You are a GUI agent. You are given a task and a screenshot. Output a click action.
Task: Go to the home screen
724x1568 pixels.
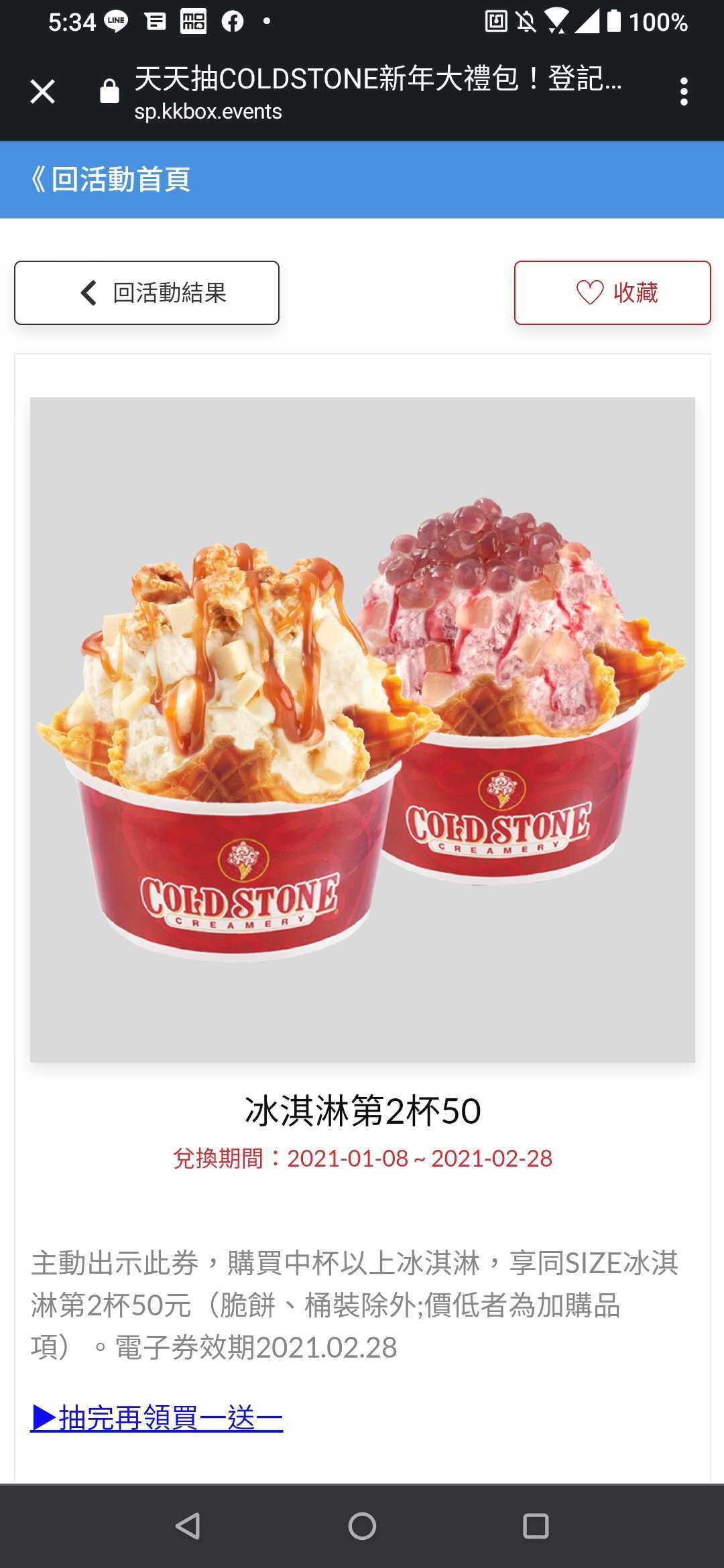[x=362, y=1526]
